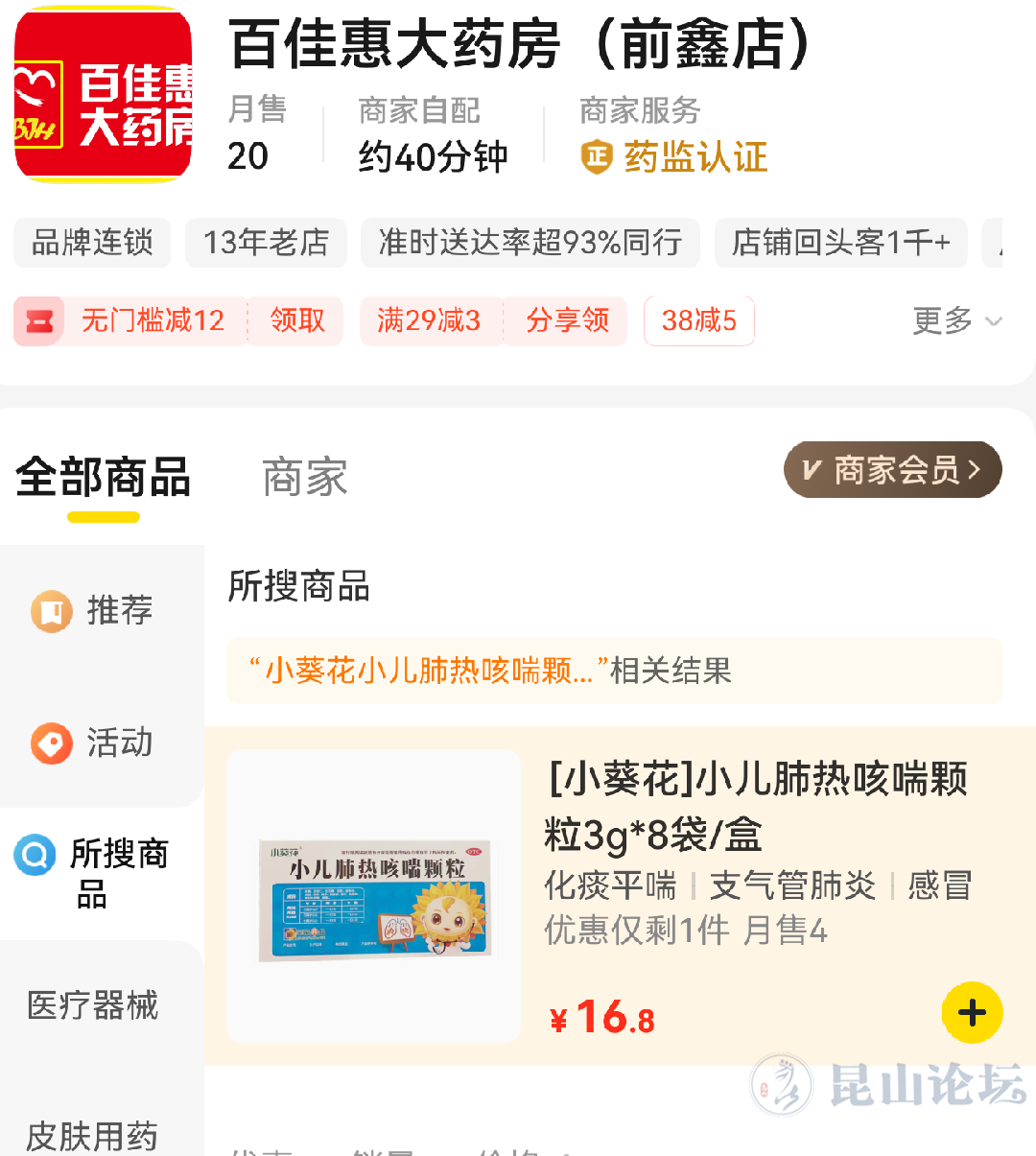Screen dimensions: 1036x1156
Task: Select the 38减5 coupon chip
Action: [x=698, y=320]
